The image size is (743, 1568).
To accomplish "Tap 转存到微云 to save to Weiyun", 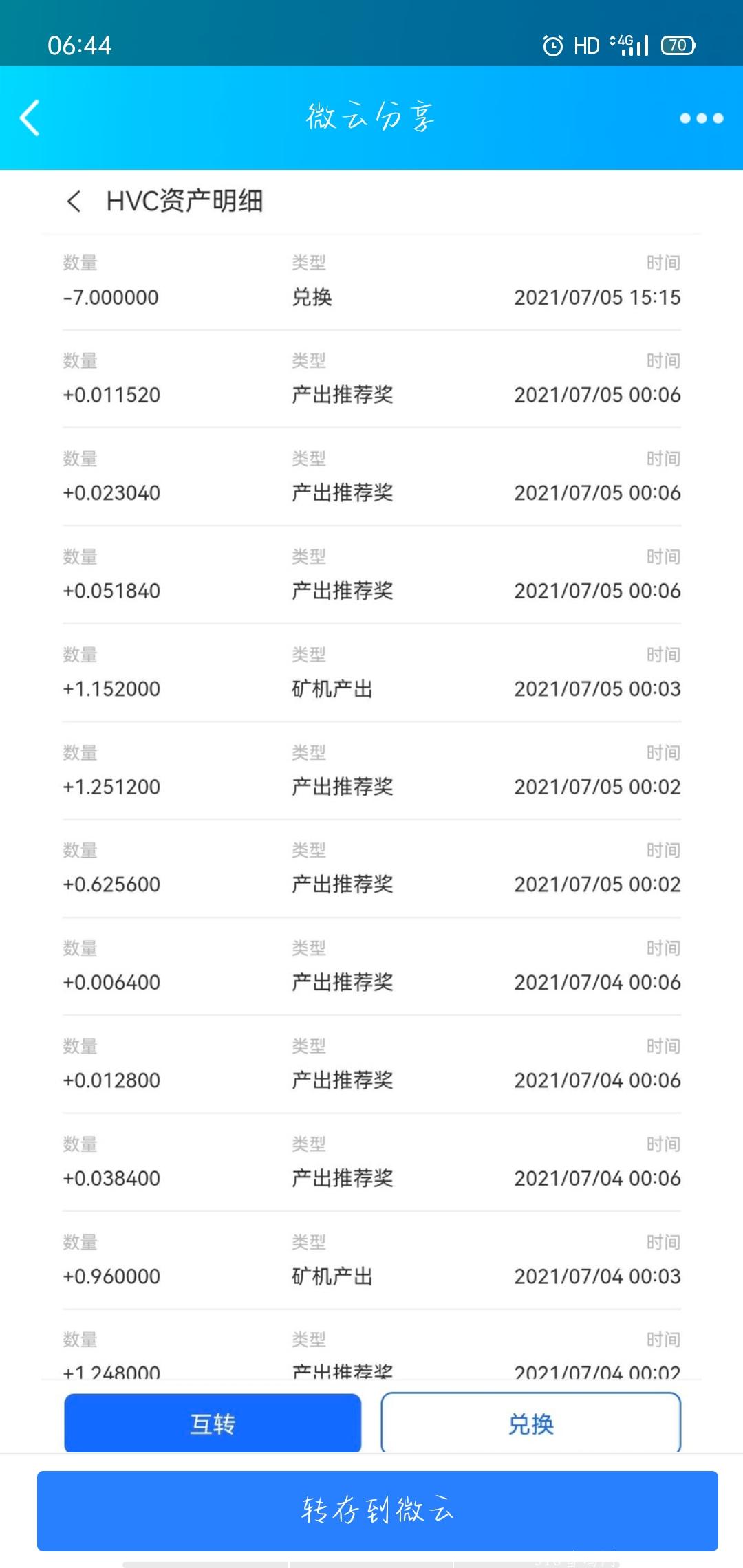I will [377, 1511].
